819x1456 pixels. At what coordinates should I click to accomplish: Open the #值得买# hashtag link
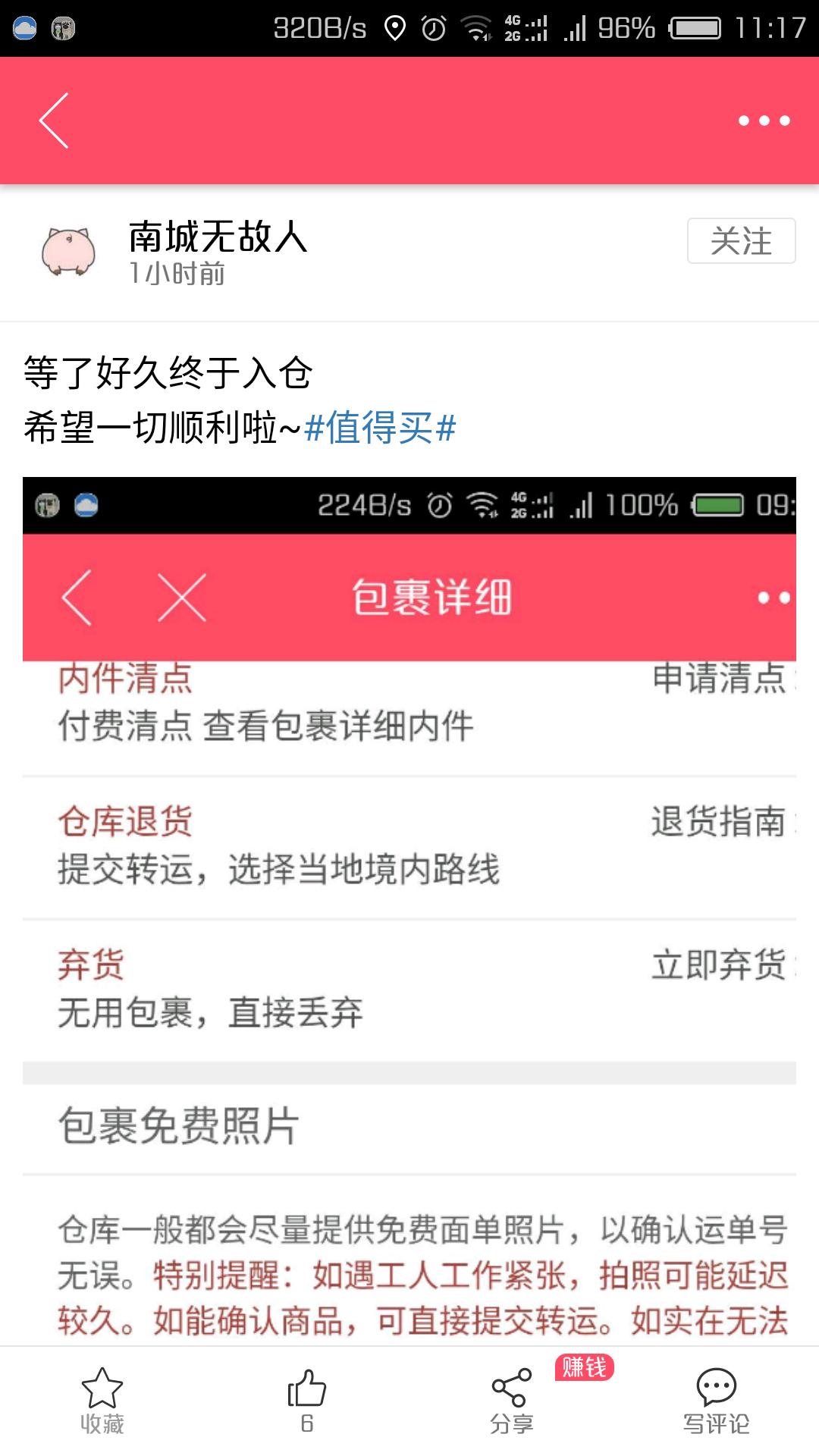(380, 428)
